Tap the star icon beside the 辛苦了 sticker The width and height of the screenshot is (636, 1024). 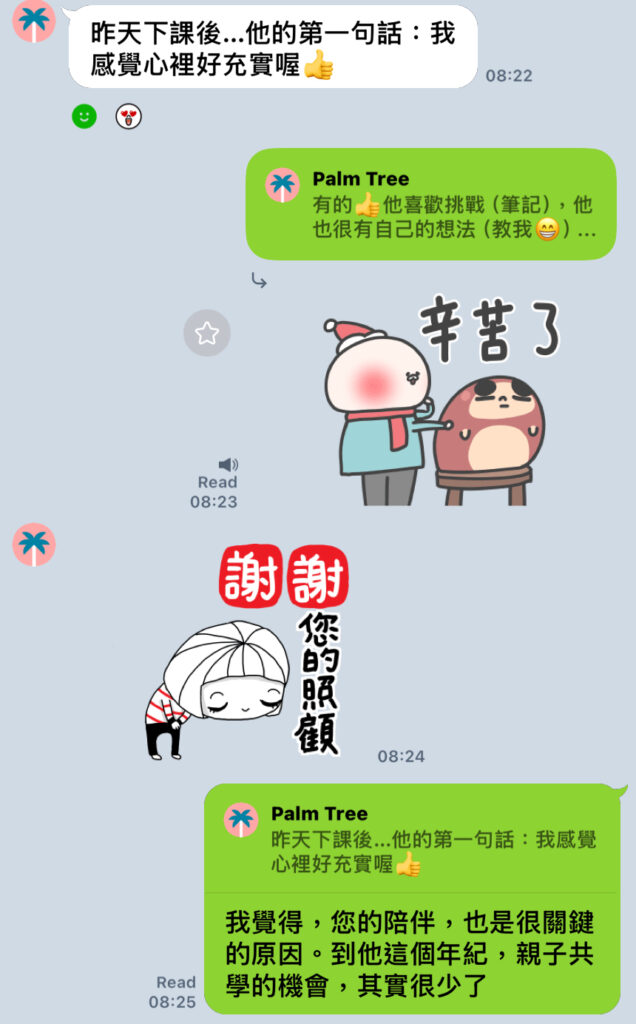[207, 333]
